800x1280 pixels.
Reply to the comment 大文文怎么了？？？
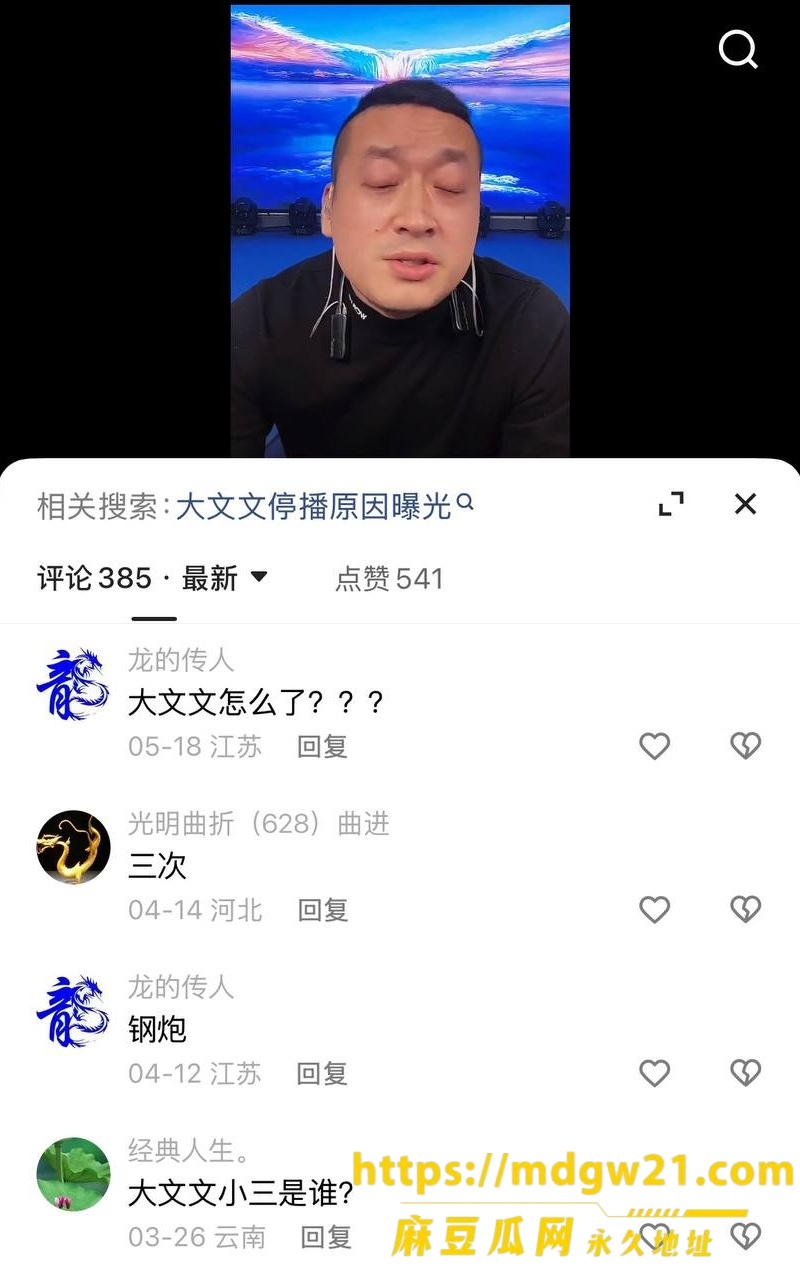pos(322,746)
